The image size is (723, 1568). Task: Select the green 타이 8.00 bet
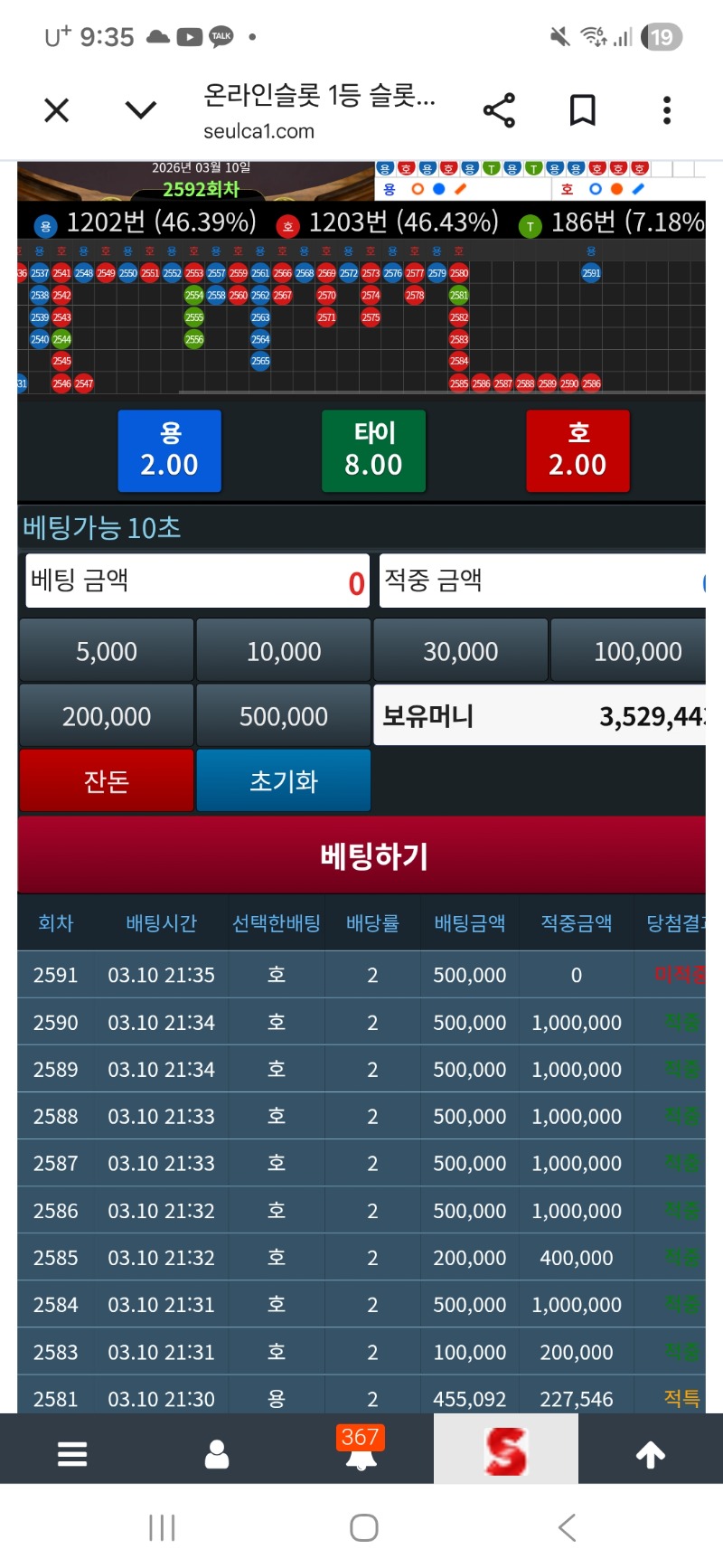[373, 450]
